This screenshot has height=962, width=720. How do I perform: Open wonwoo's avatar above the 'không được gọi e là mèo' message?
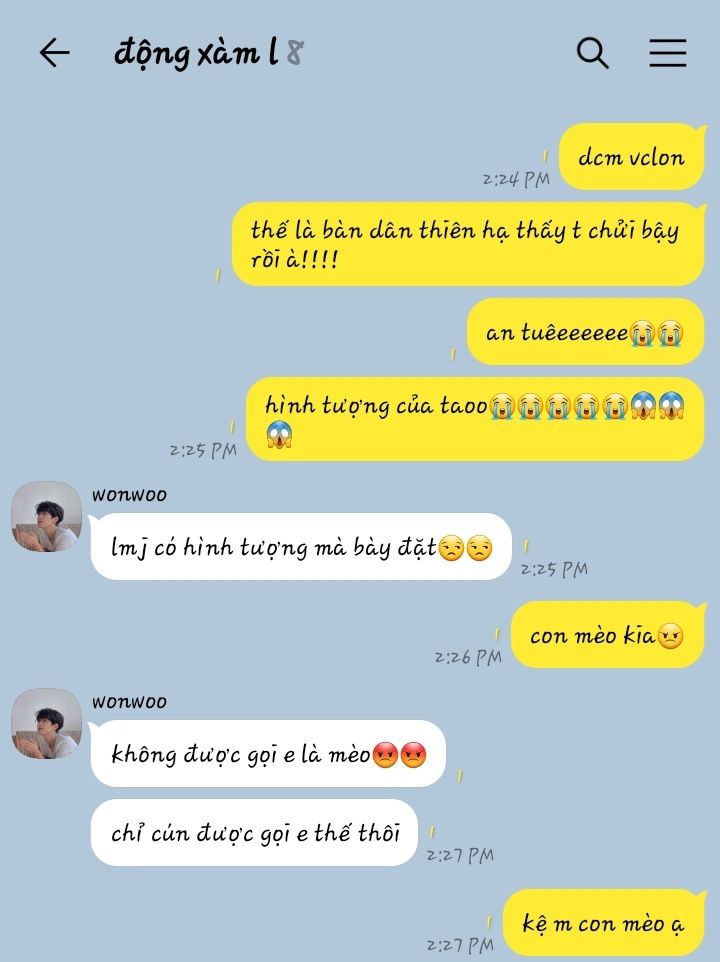[x=46, y=723]
